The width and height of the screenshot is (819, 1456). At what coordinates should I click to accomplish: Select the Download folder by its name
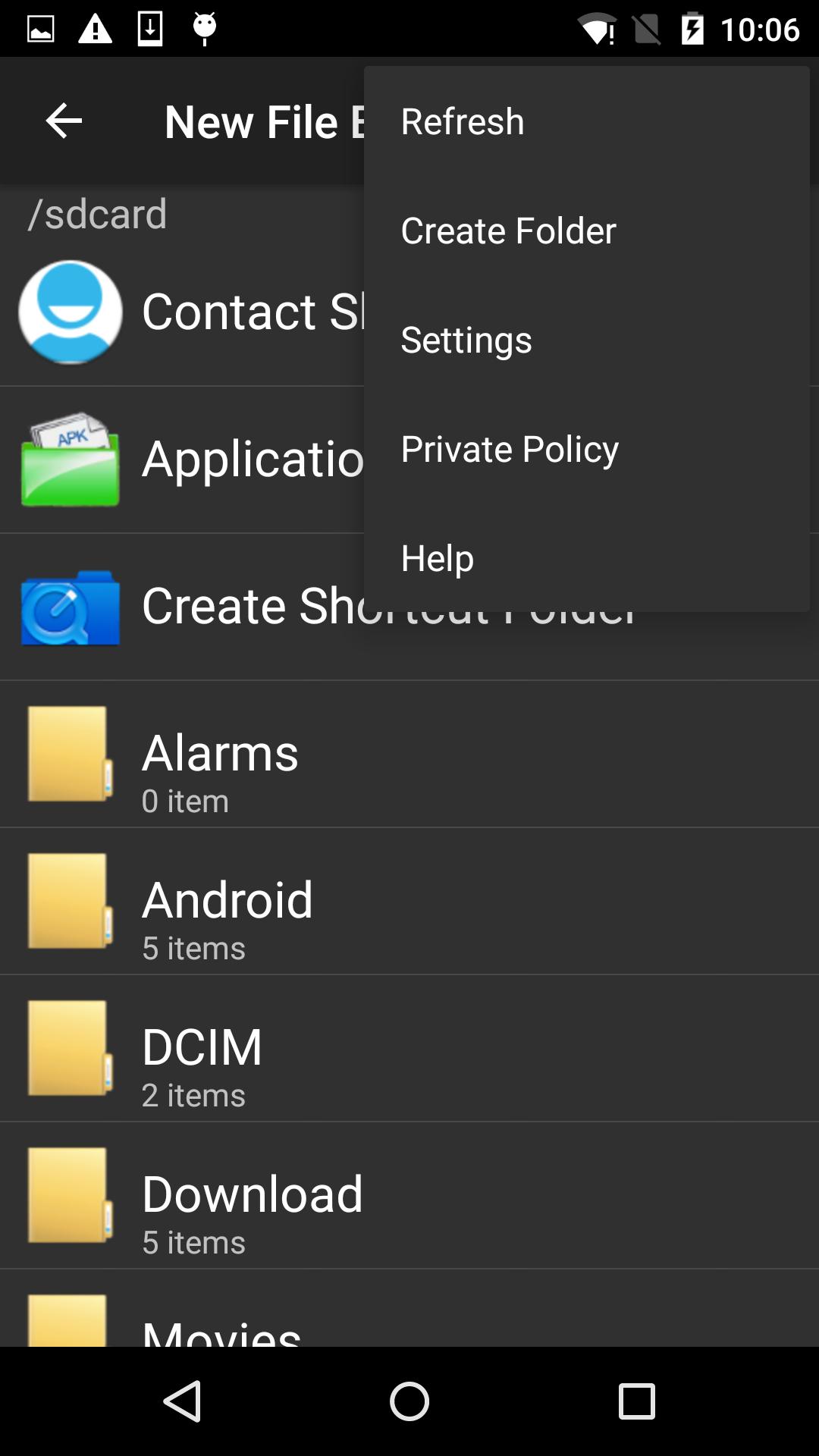pos(253,1191)
